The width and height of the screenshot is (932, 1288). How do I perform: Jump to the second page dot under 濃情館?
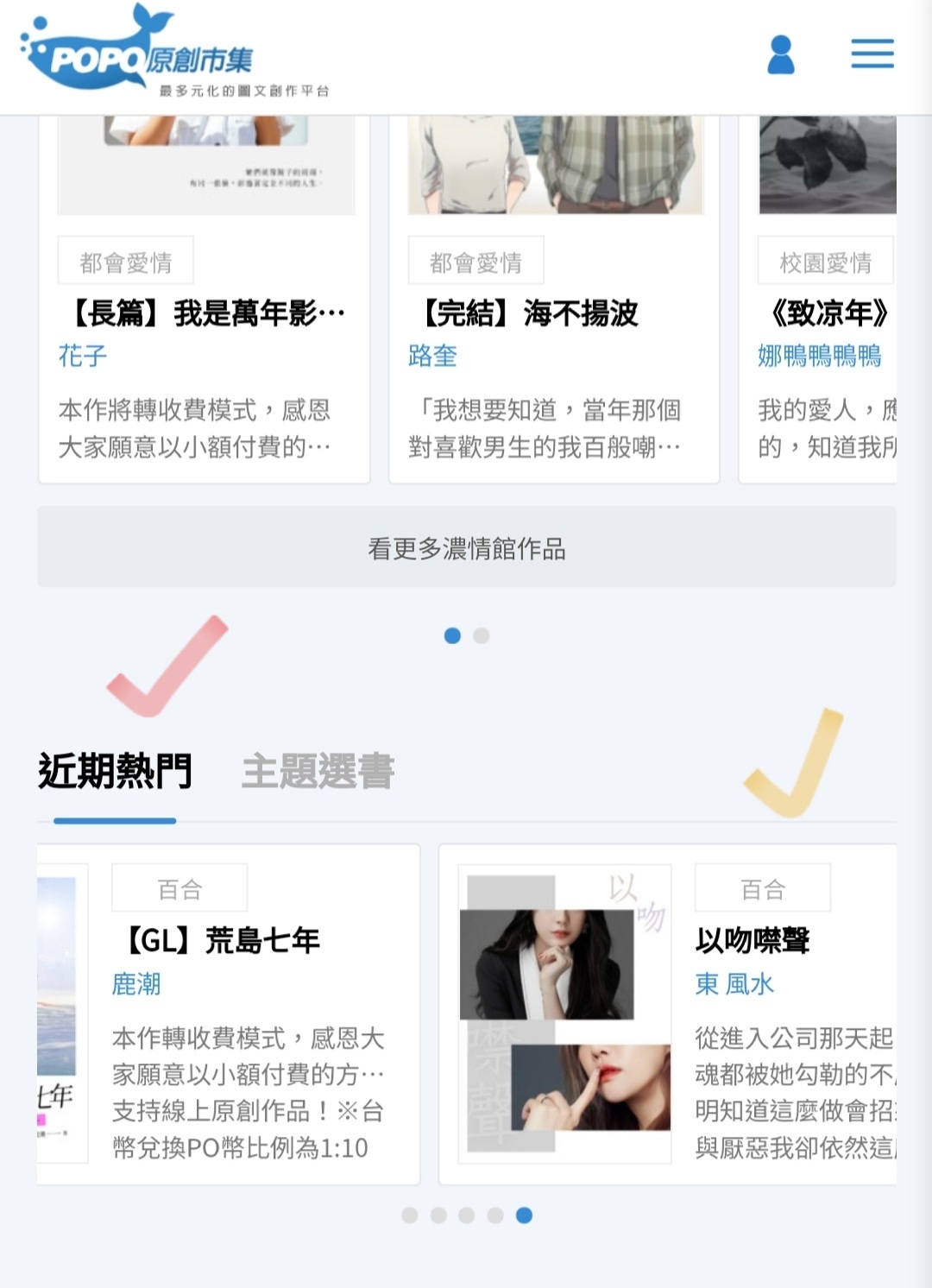point(482,636)
